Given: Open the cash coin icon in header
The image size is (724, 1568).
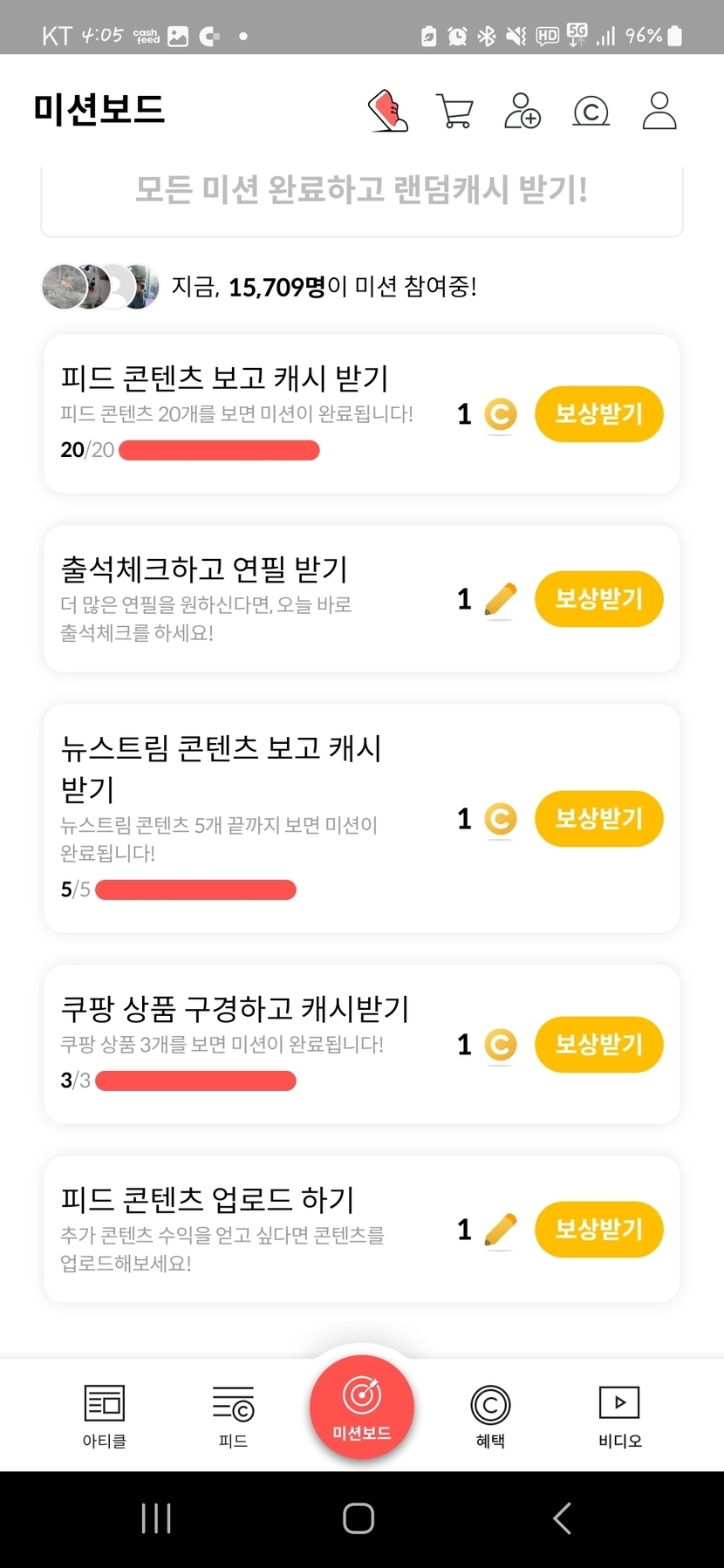Looking at the screenshot, I should (591, 112).
